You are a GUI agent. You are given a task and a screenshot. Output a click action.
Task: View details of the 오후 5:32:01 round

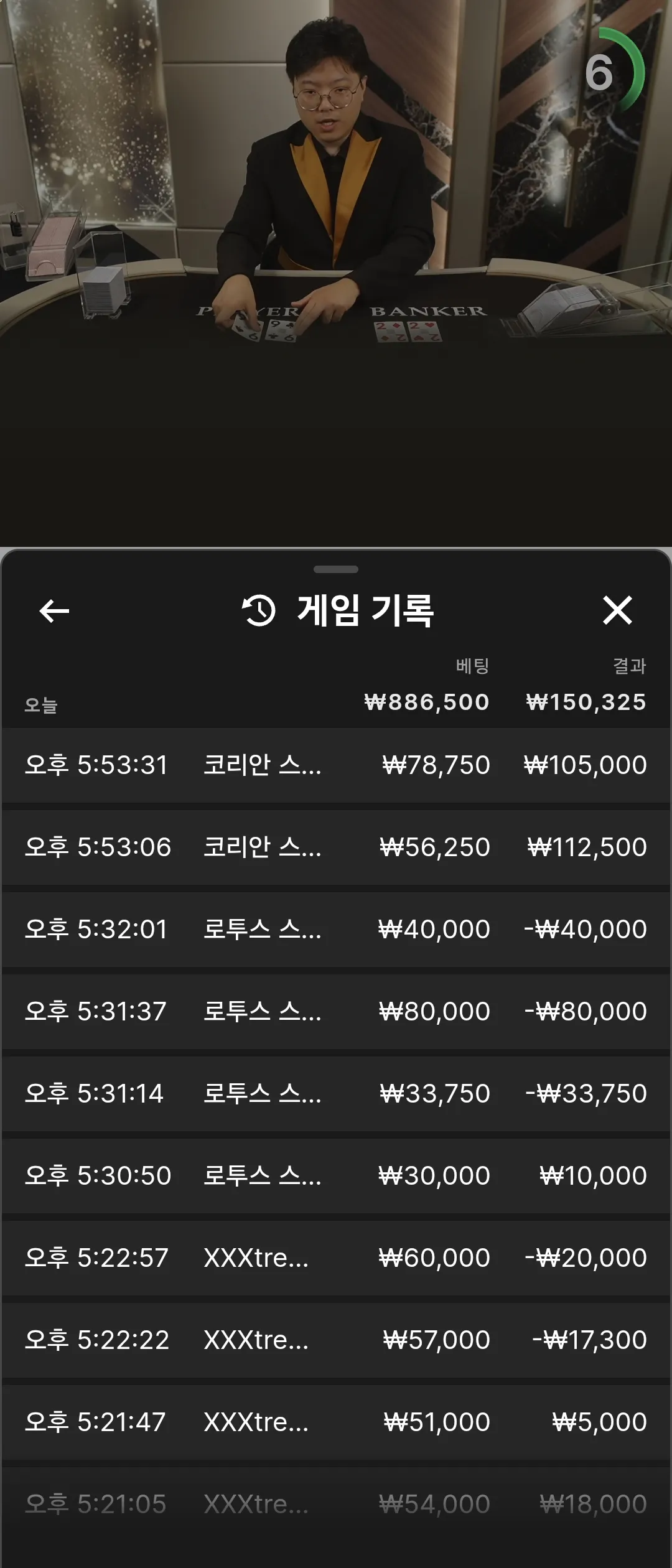(x=336, y=929)
